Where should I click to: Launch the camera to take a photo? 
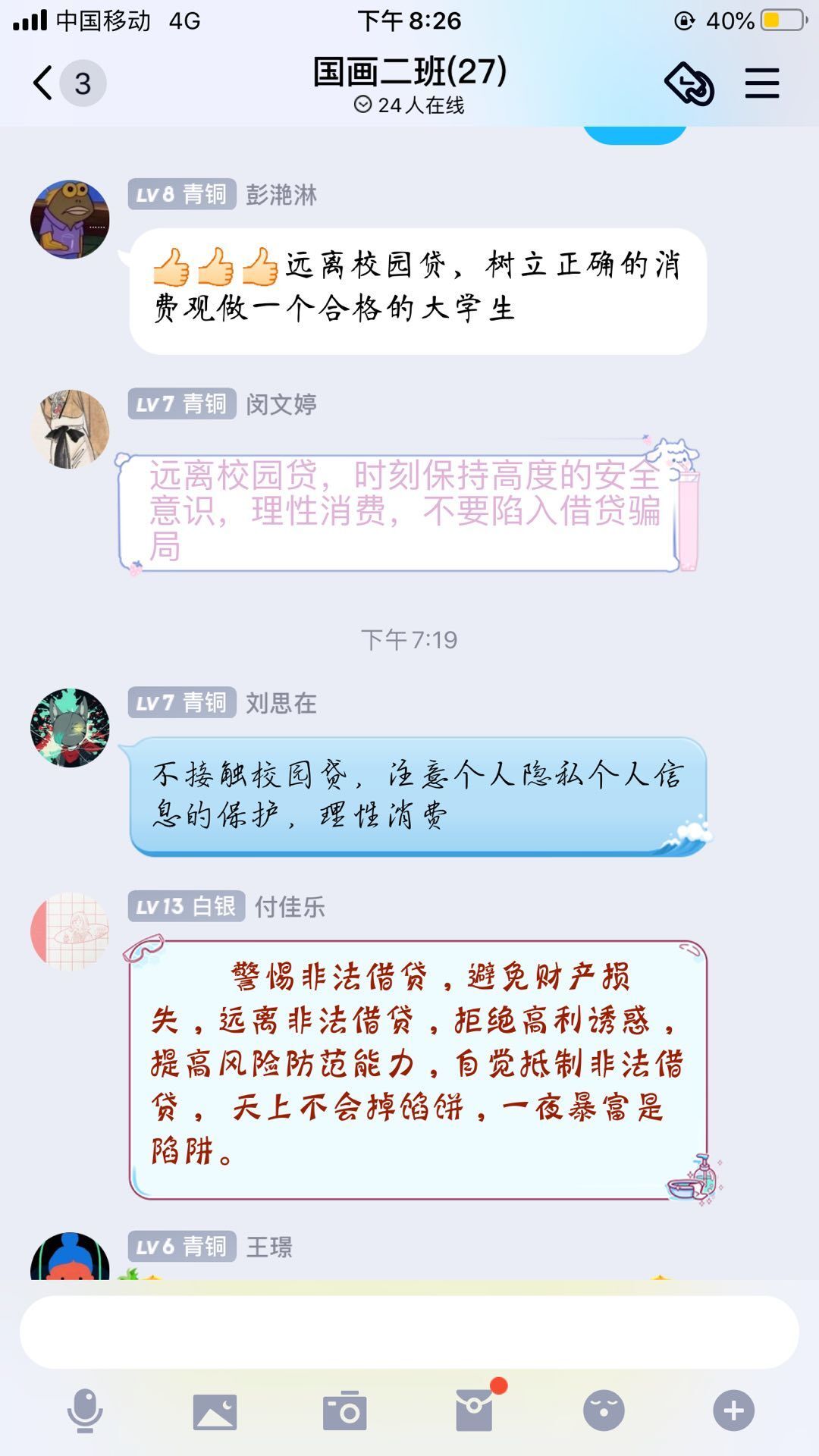point(344,1411)
